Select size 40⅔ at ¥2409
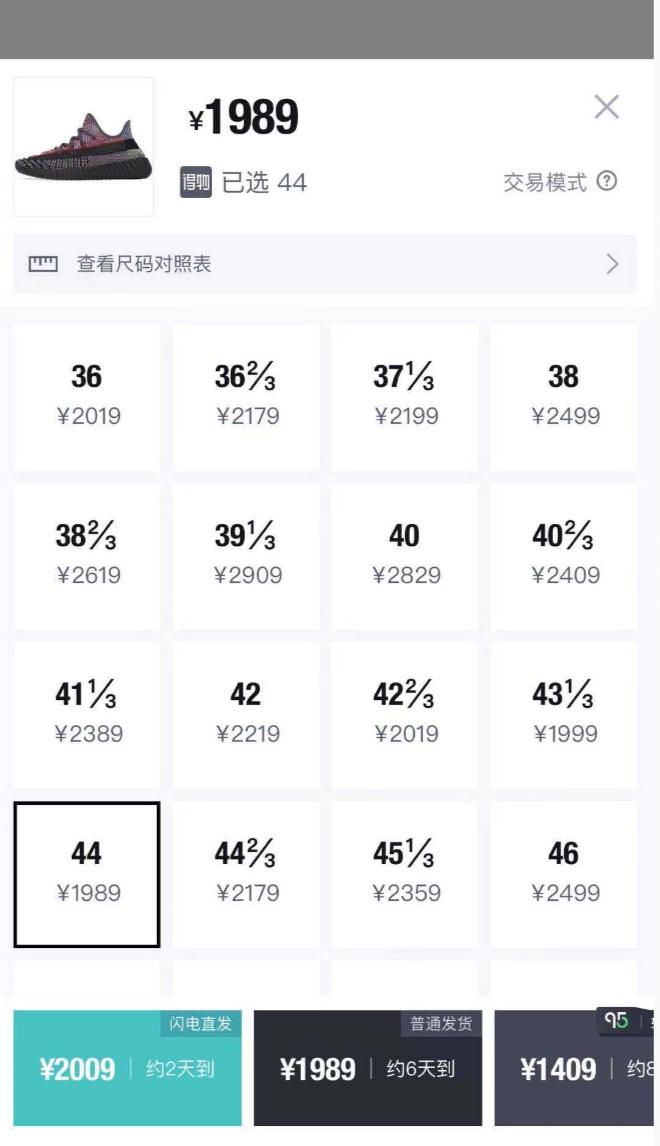660x1146 pixels. tap(564, 555)
